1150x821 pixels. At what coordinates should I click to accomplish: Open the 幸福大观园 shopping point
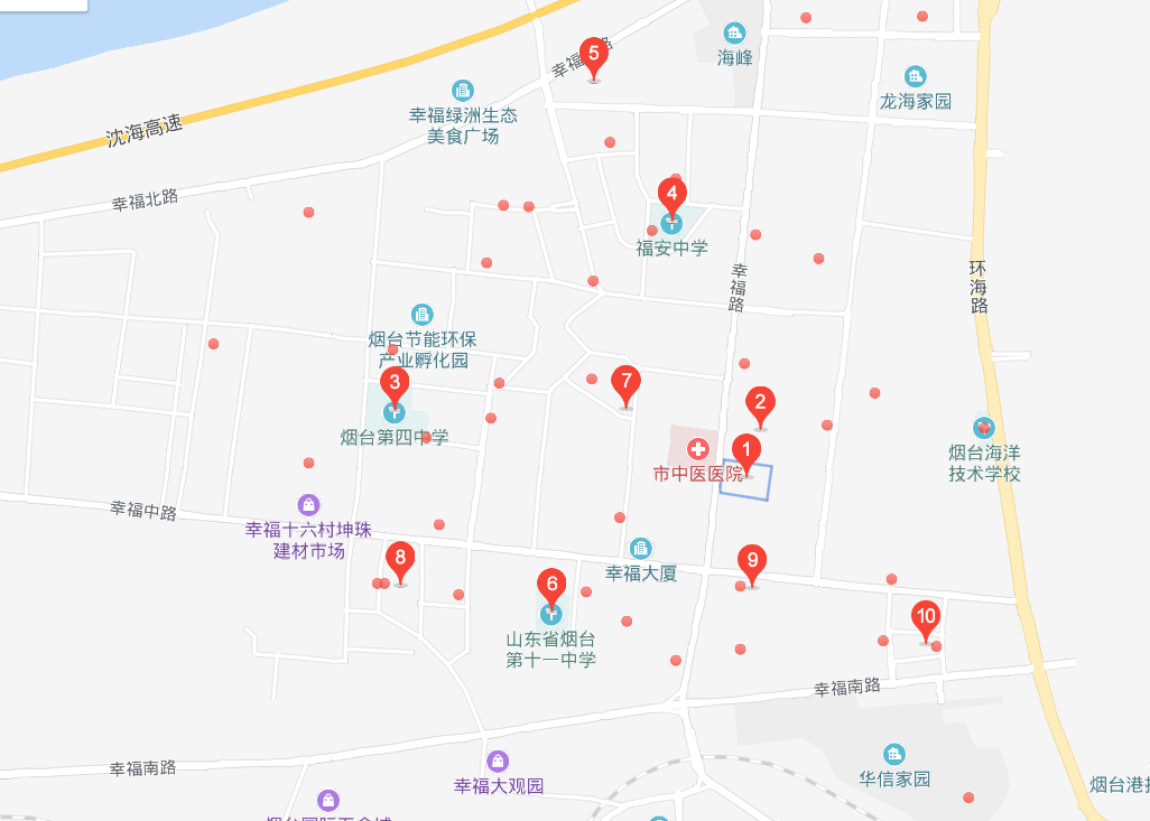point(498,762)
